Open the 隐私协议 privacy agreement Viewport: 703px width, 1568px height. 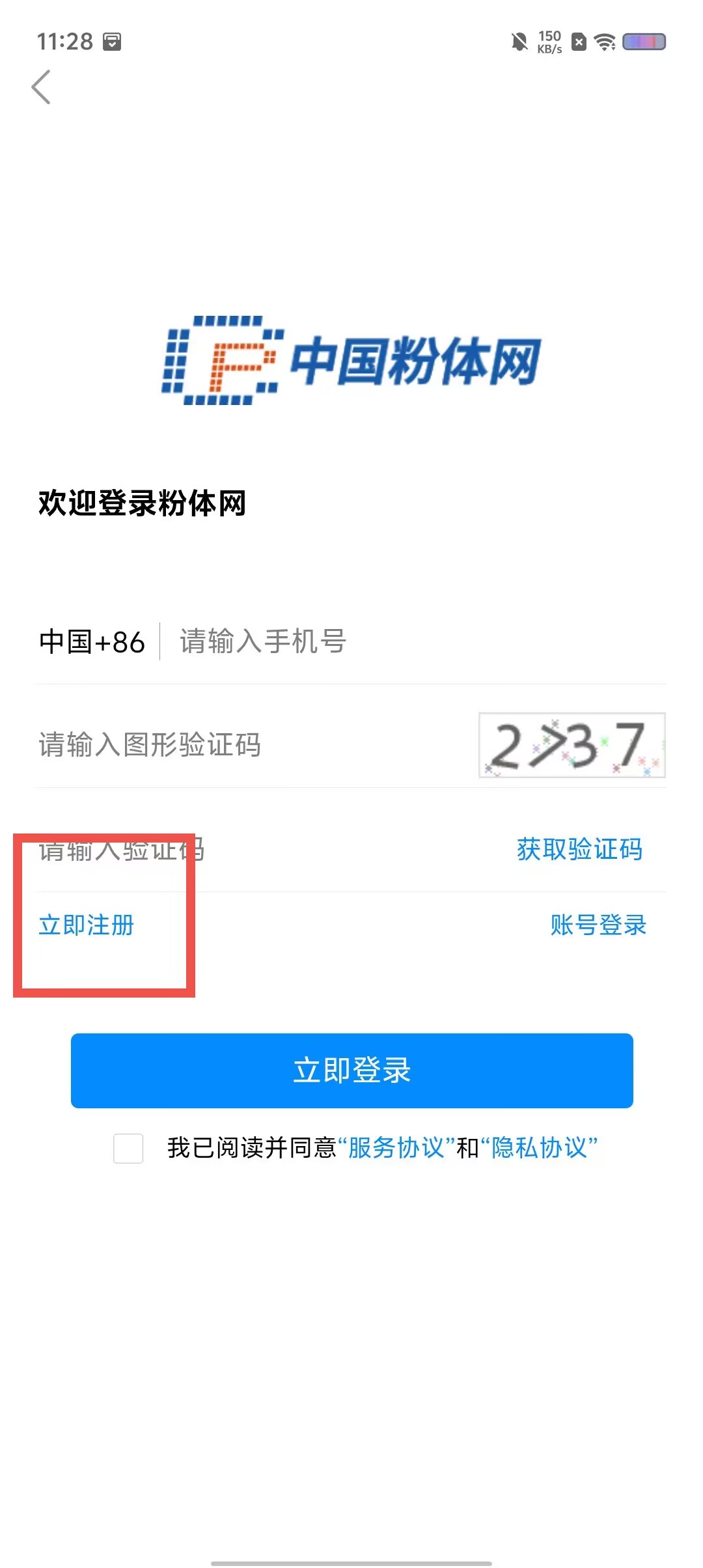pos(540,1148)
